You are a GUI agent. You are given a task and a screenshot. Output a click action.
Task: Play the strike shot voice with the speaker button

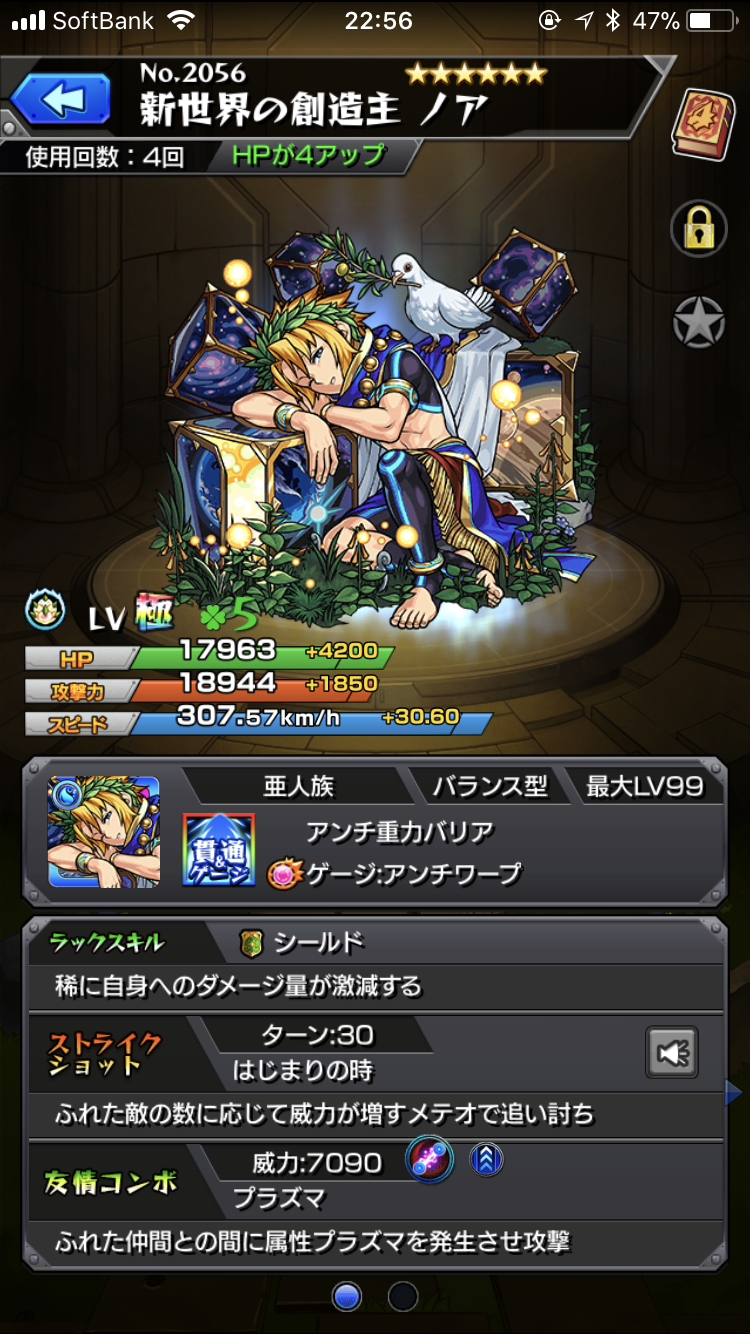point(673,1053)
